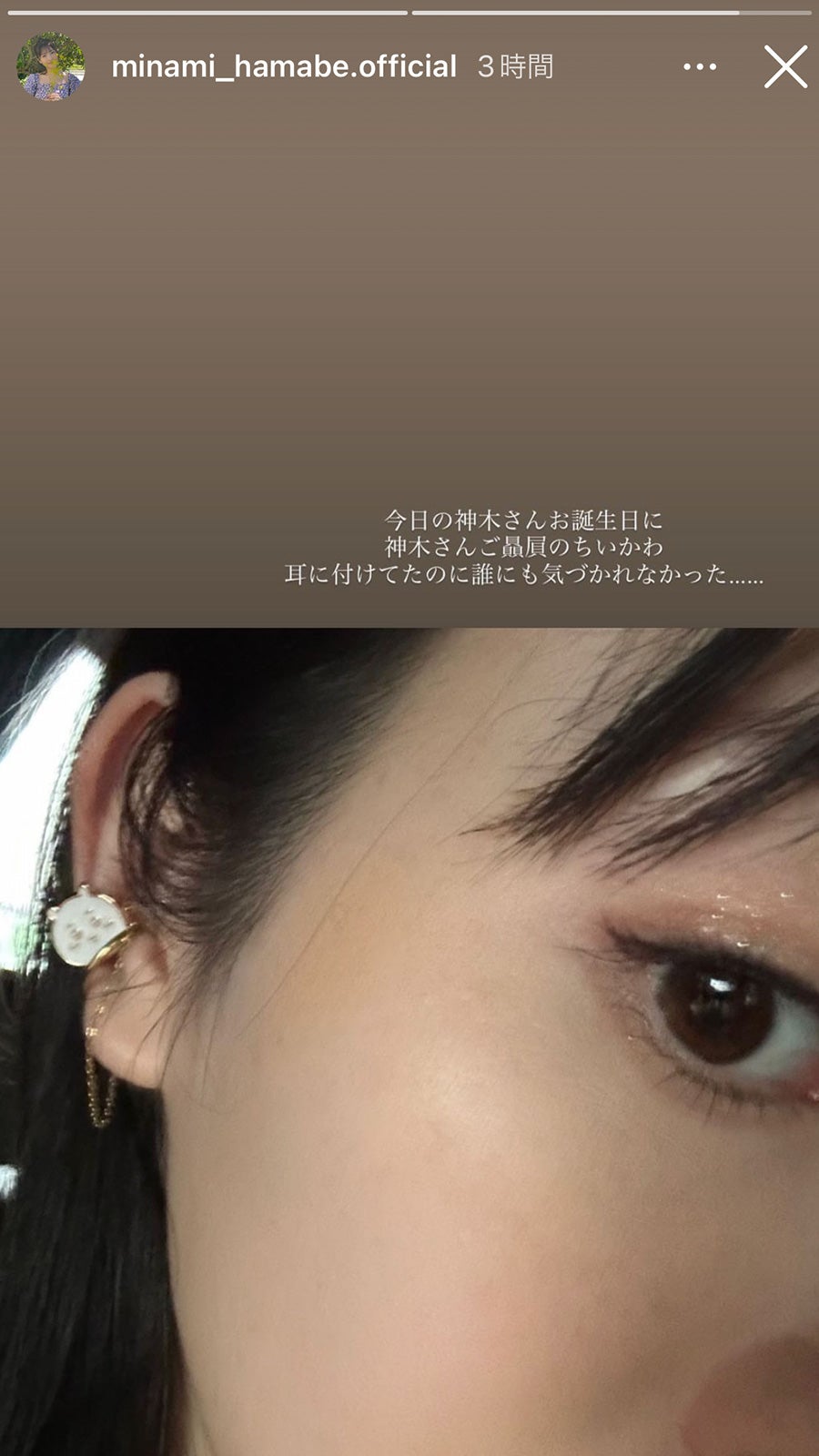
Task: Tap the brown background above the photo
Action: (x=409, y=318)
